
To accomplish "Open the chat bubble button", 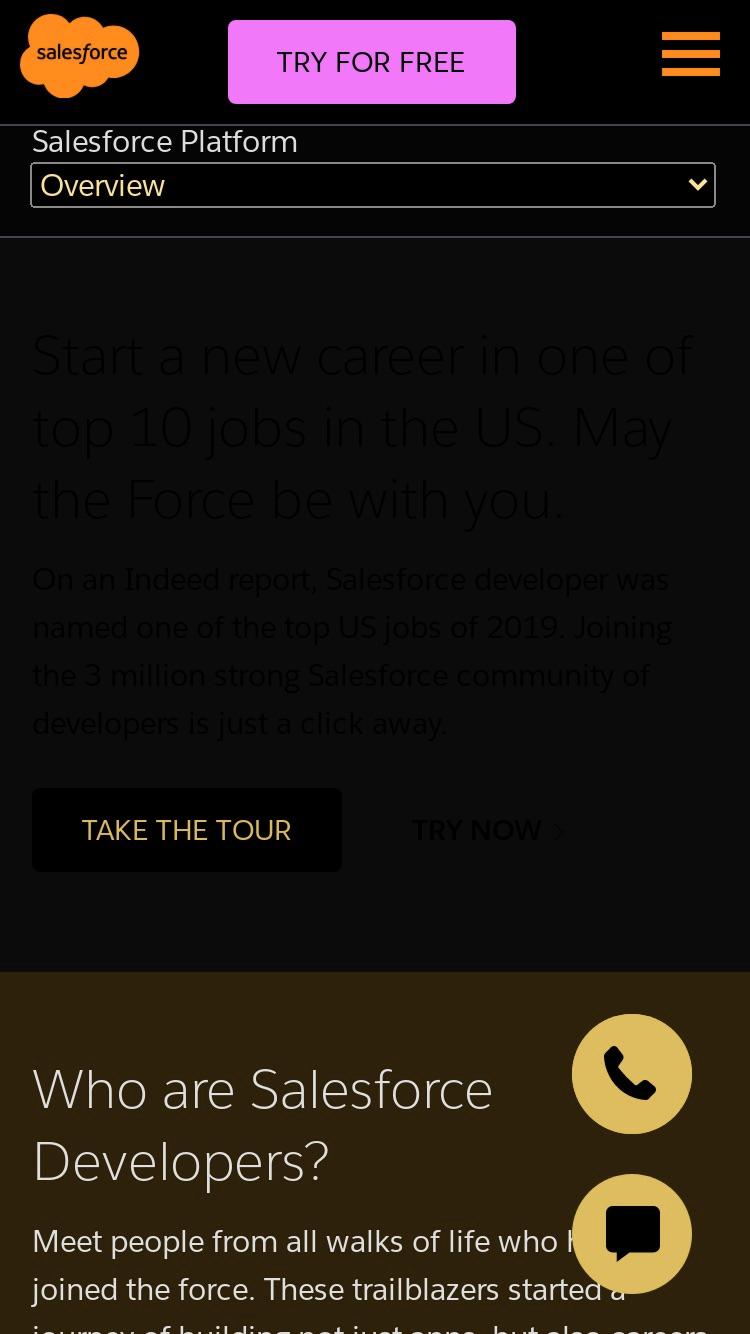I will (632, 1234).
